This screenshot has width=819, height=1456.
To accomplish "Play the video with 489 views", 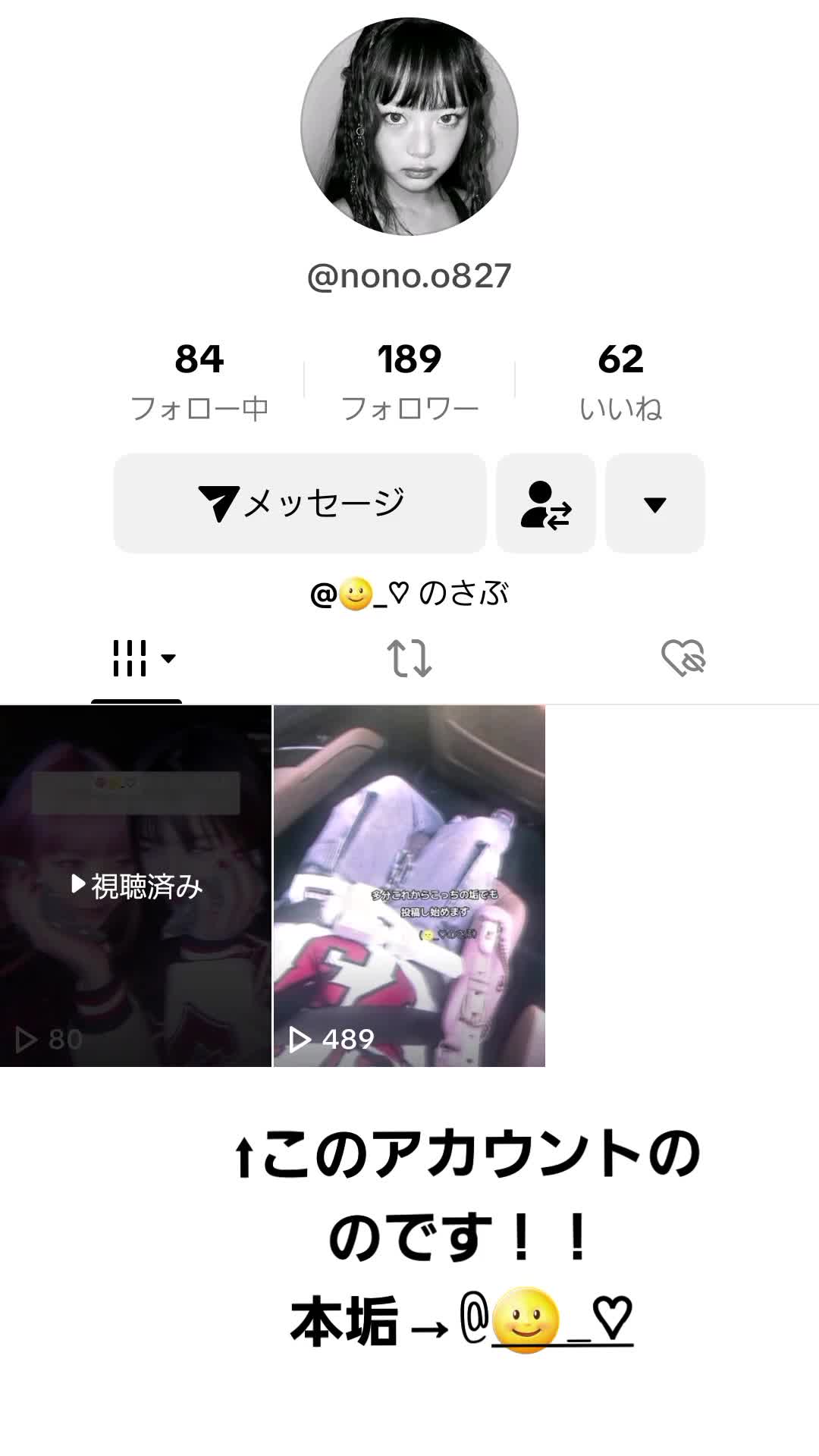I will [409, 886].
